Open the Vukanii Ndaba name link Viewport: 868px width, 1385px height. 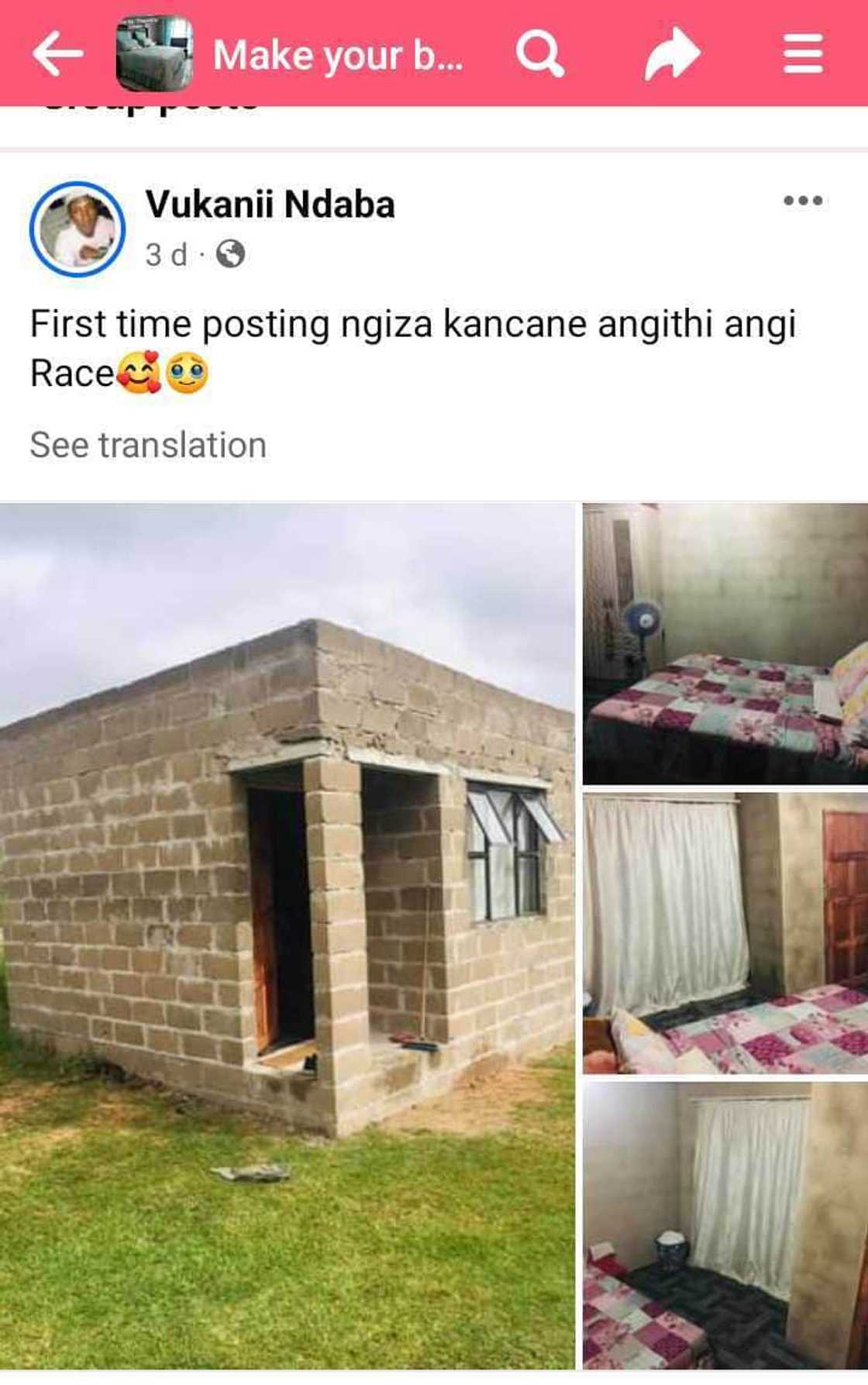pos(270,205)
